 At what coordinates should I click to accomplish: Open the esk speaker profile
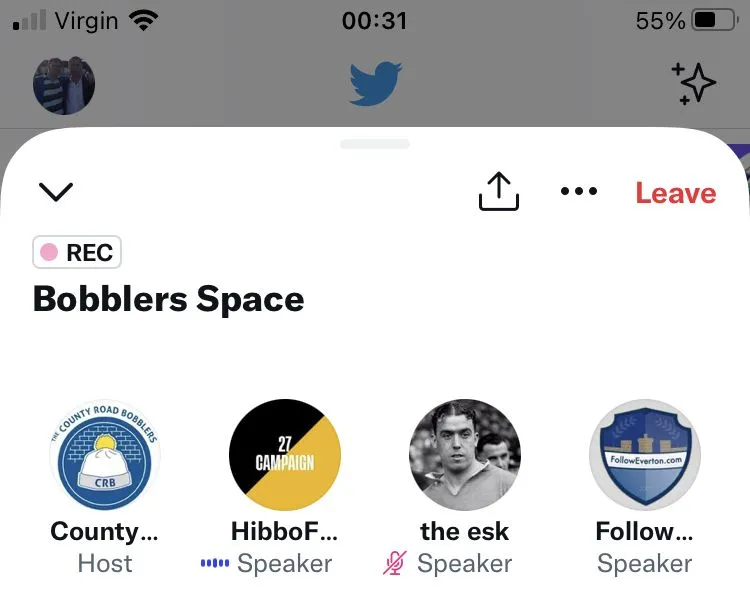pos(464,455)
